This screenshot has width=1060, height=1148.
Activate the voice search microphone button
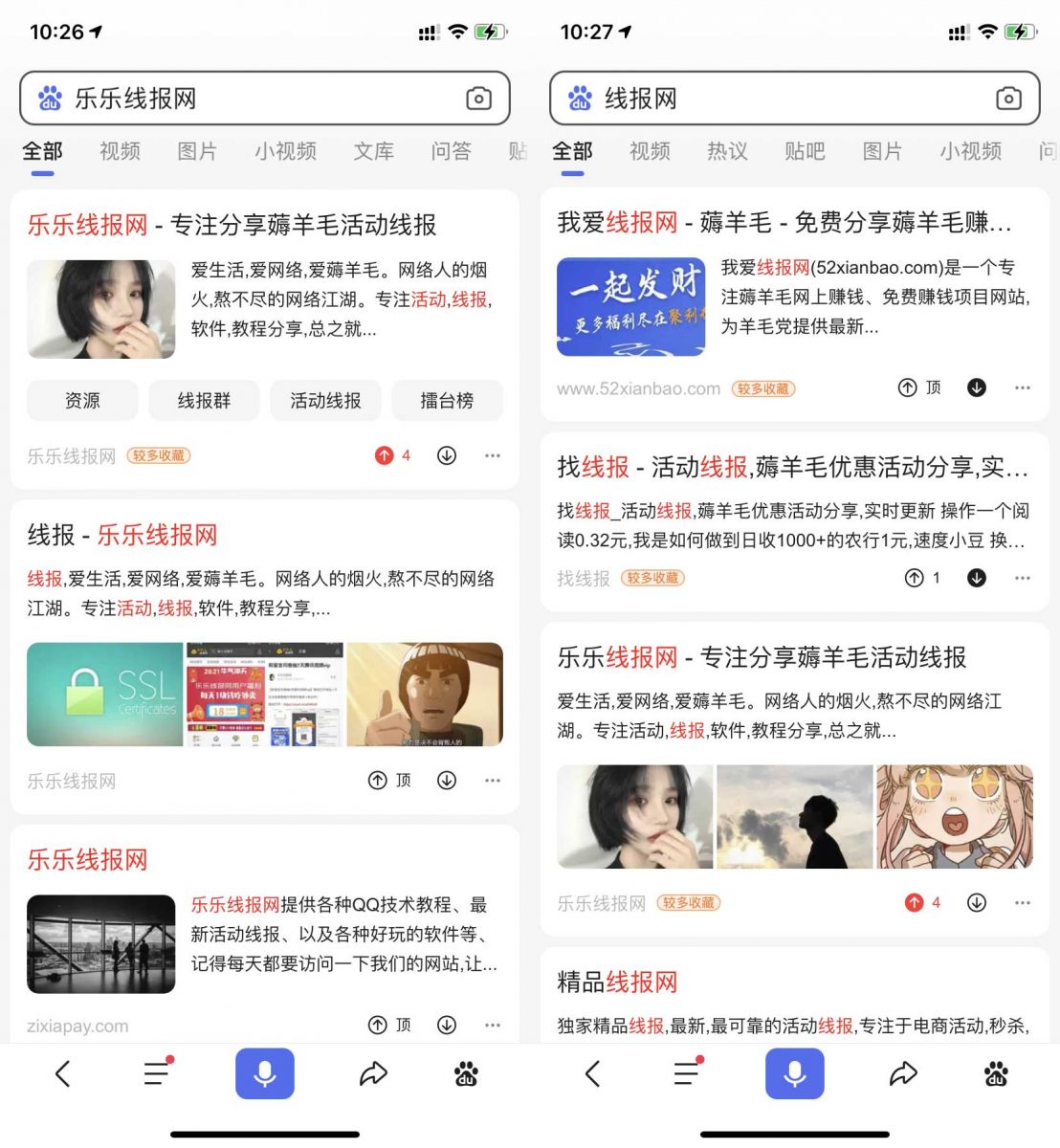tap(265, 1073)
